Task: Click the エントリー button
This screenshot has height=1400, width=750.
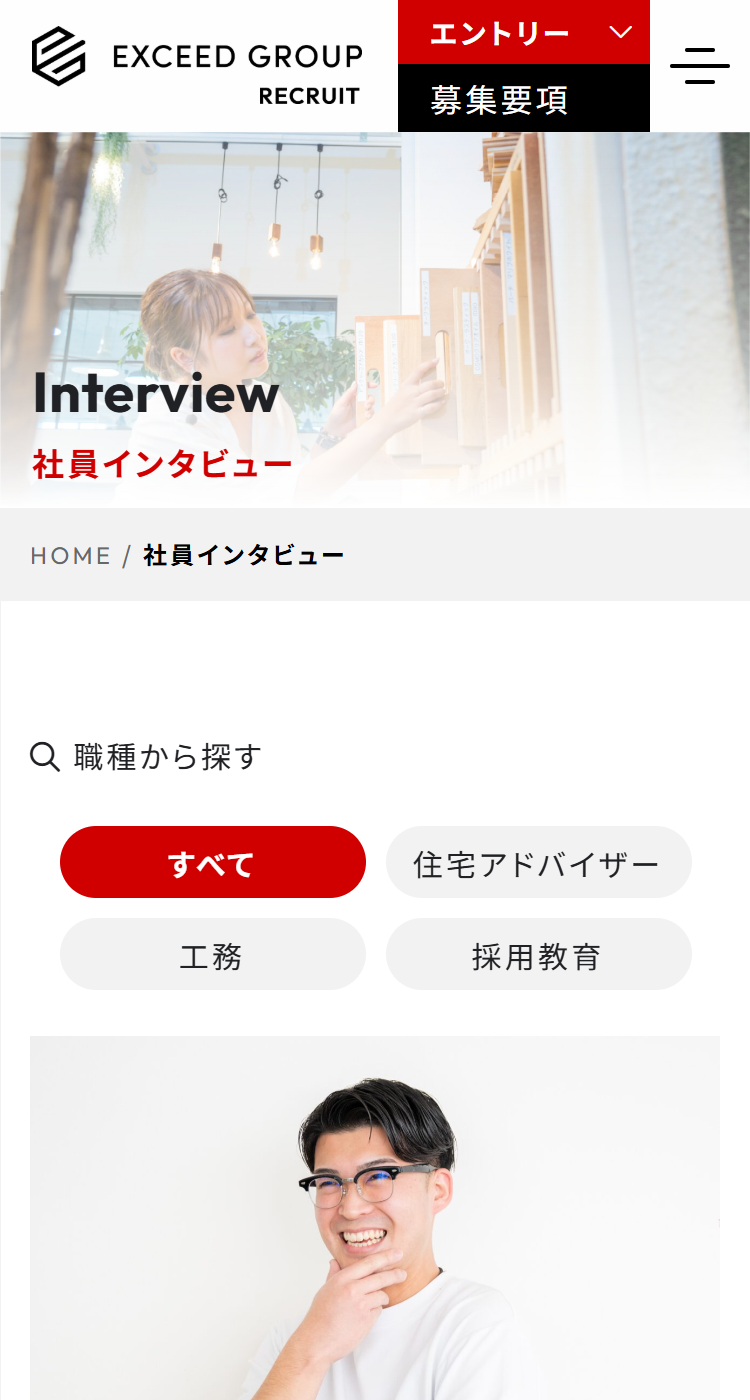Action: [500, 32]
